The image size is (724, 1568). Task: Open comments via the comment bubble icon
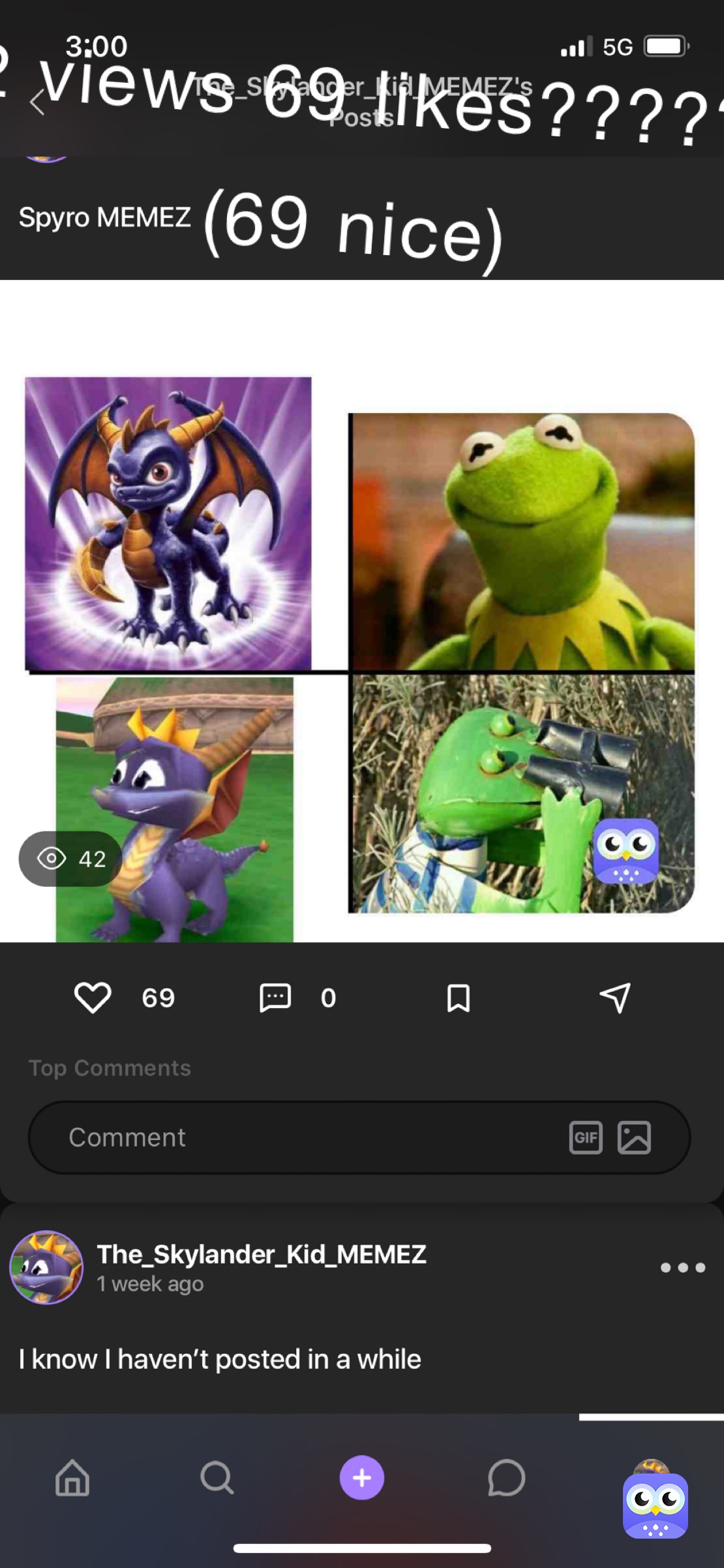[276, 996]
